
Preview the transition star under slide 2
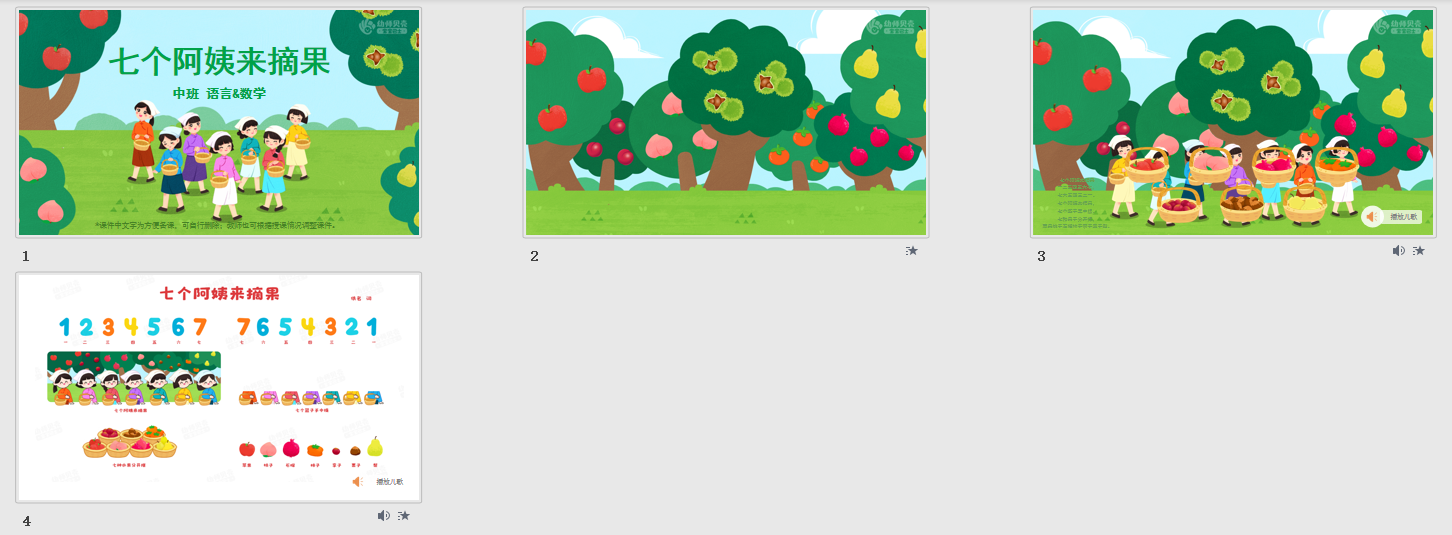911,251
